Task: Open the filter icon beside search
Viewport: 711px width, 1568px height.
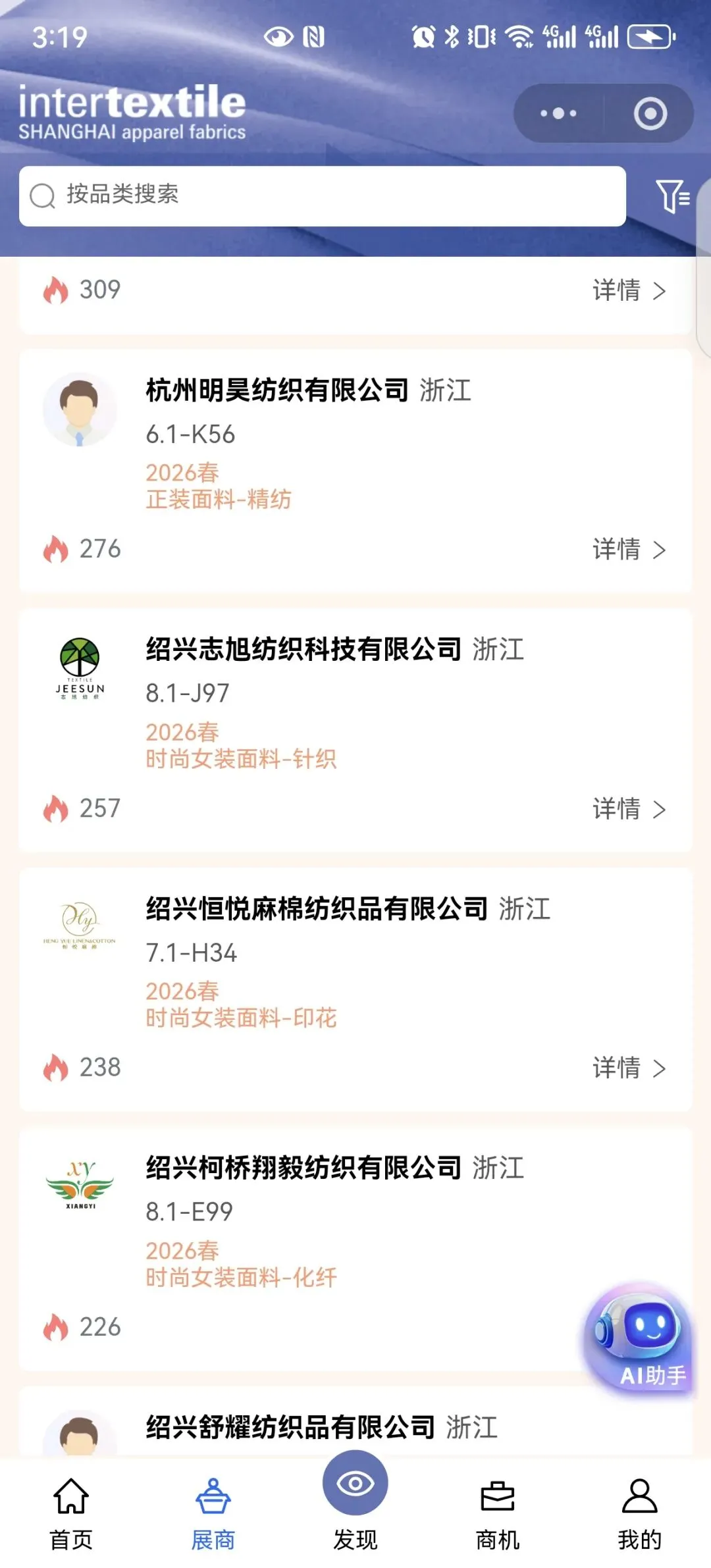Action: 672,196
